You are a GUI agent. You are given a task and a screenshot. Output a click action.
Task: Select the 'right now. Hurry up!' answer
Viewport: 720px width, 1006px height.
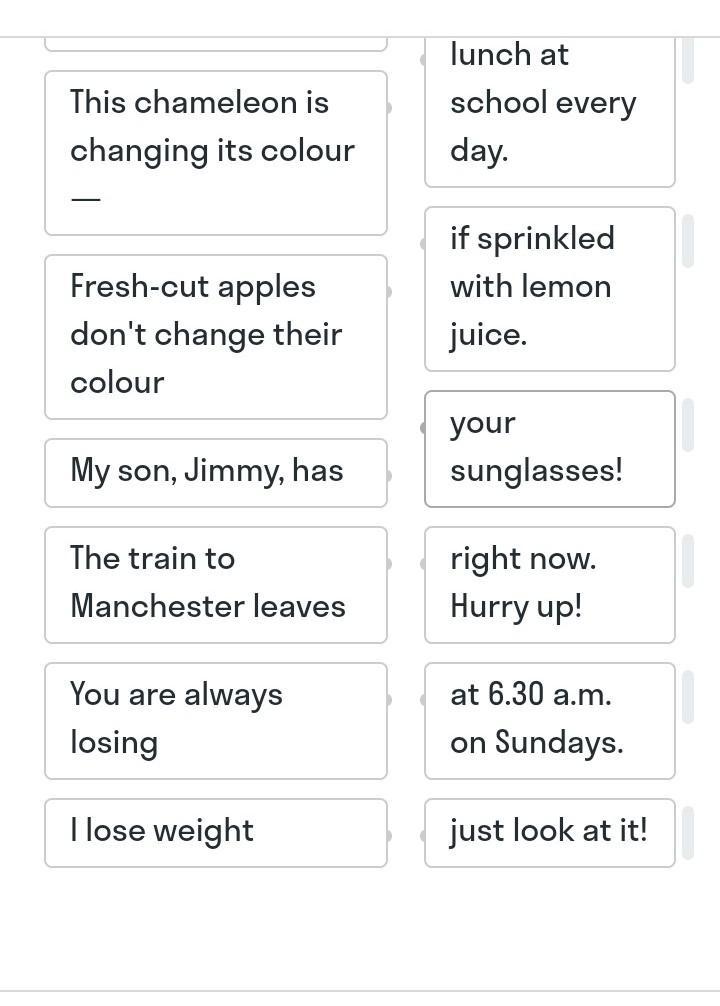pyautogui.click(x=549, y=584)
